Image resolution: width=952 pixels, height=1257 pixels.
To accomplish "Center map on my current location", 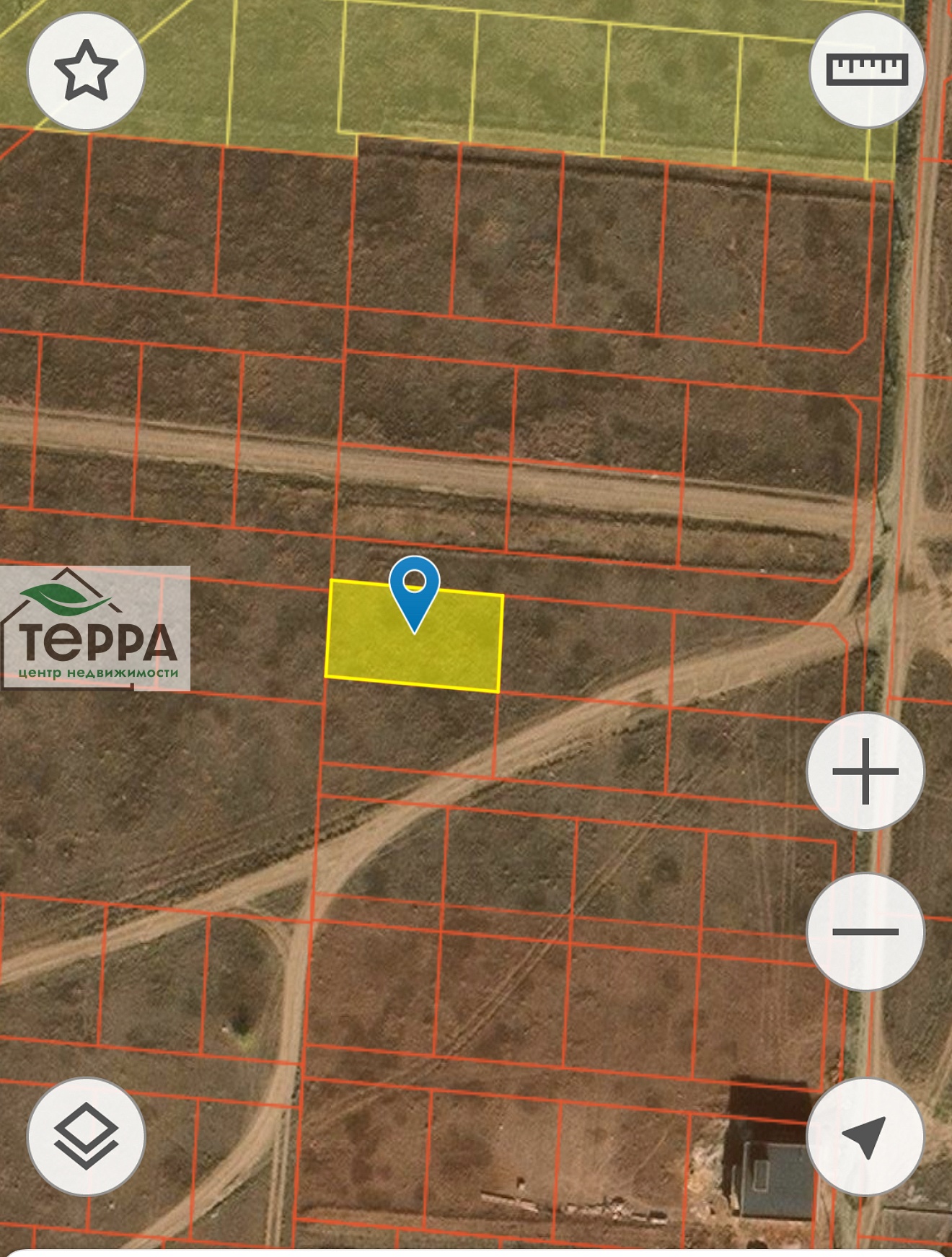I will [865, 1136].
